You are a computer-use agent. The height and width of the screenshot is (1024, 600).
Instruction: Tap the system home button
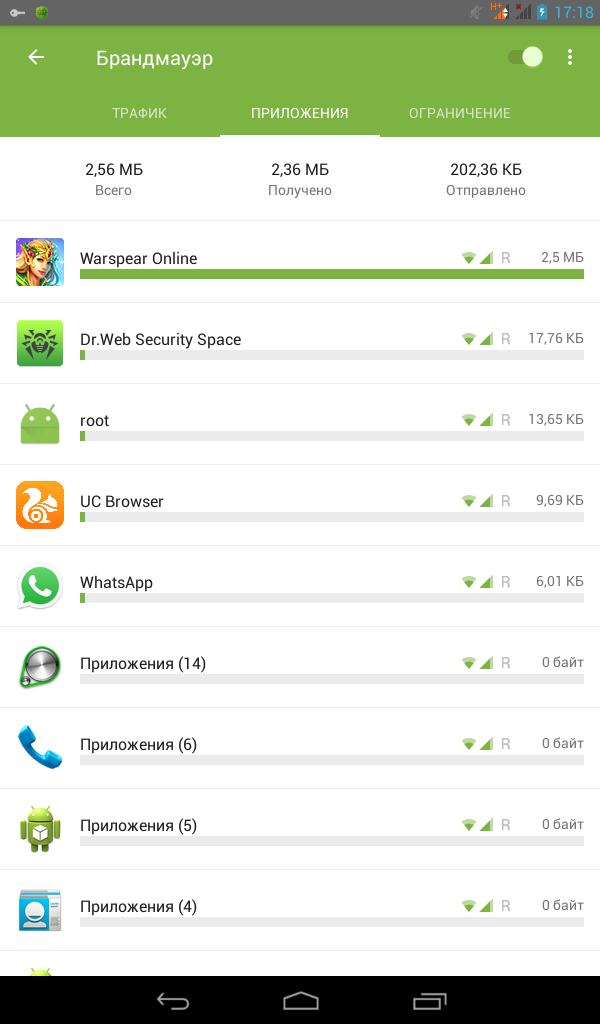point(300,1000)
